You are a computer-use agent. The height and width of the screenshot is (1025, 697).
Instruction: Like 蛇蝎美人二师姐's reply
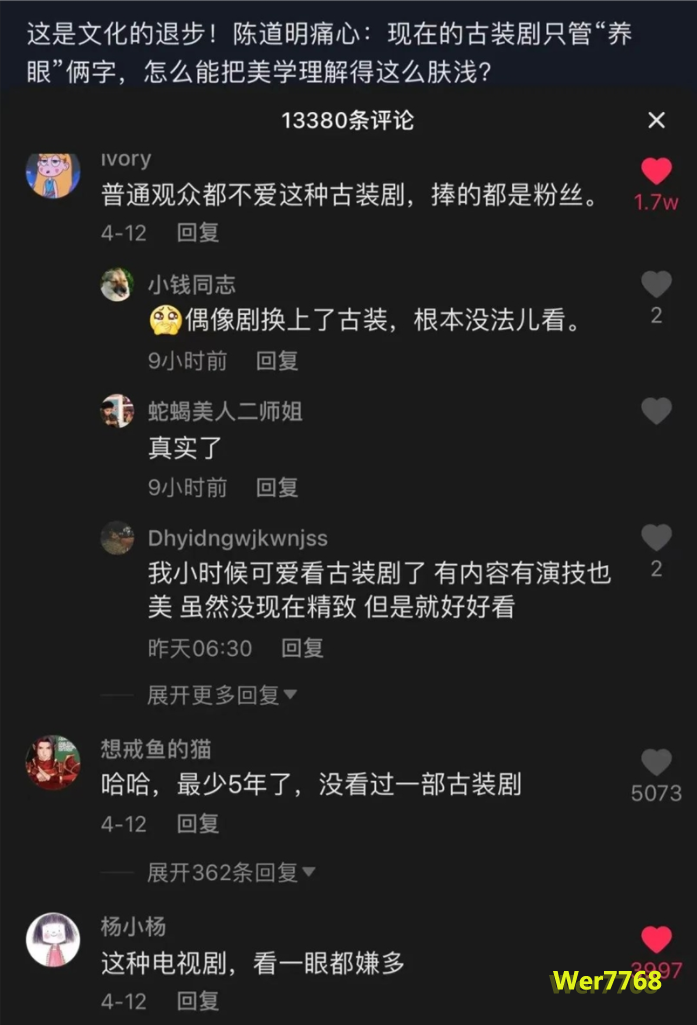pos(656,411)
